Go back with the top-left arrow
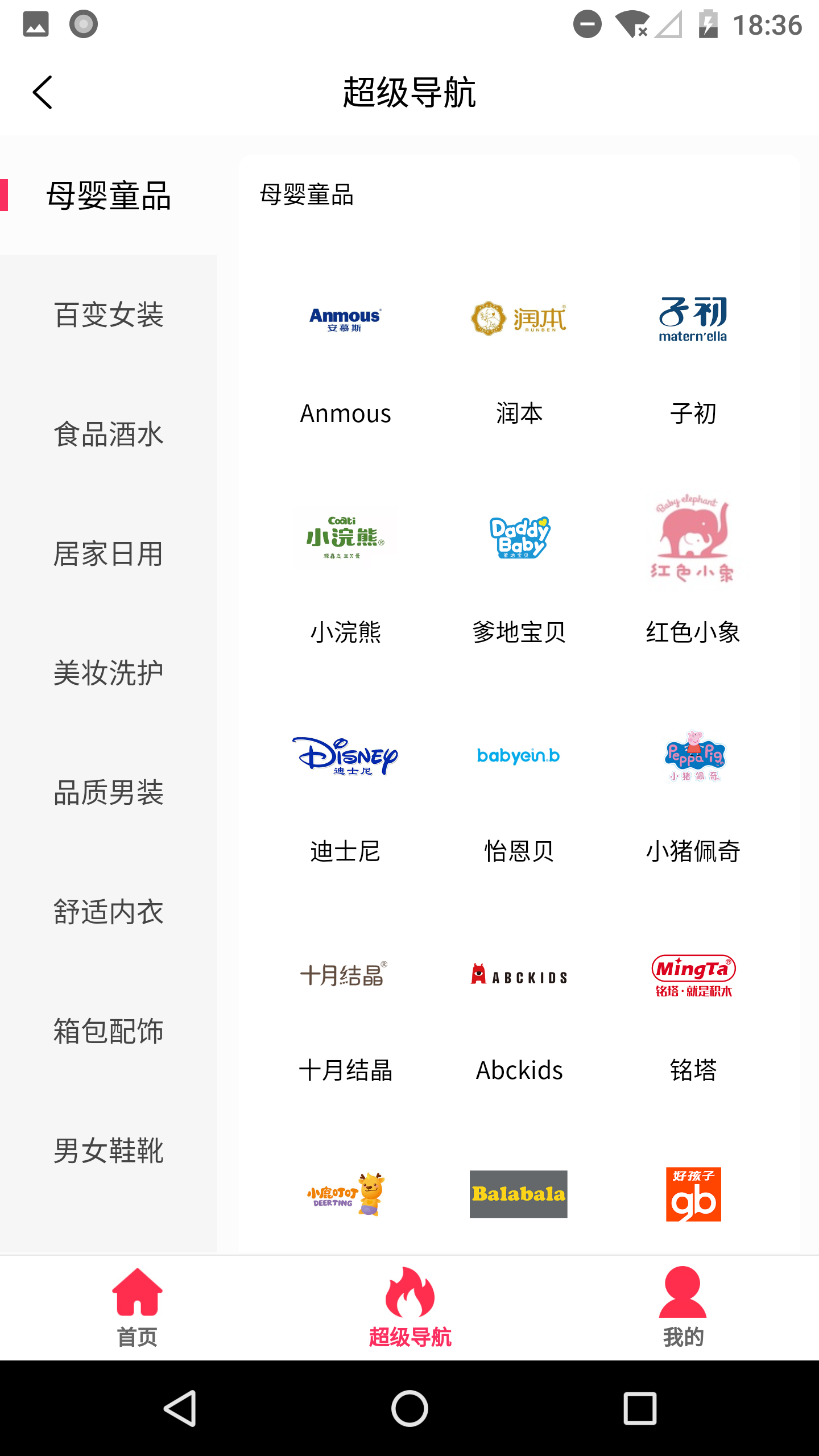The image size is (819, 1456). click(x=43, y=91)
